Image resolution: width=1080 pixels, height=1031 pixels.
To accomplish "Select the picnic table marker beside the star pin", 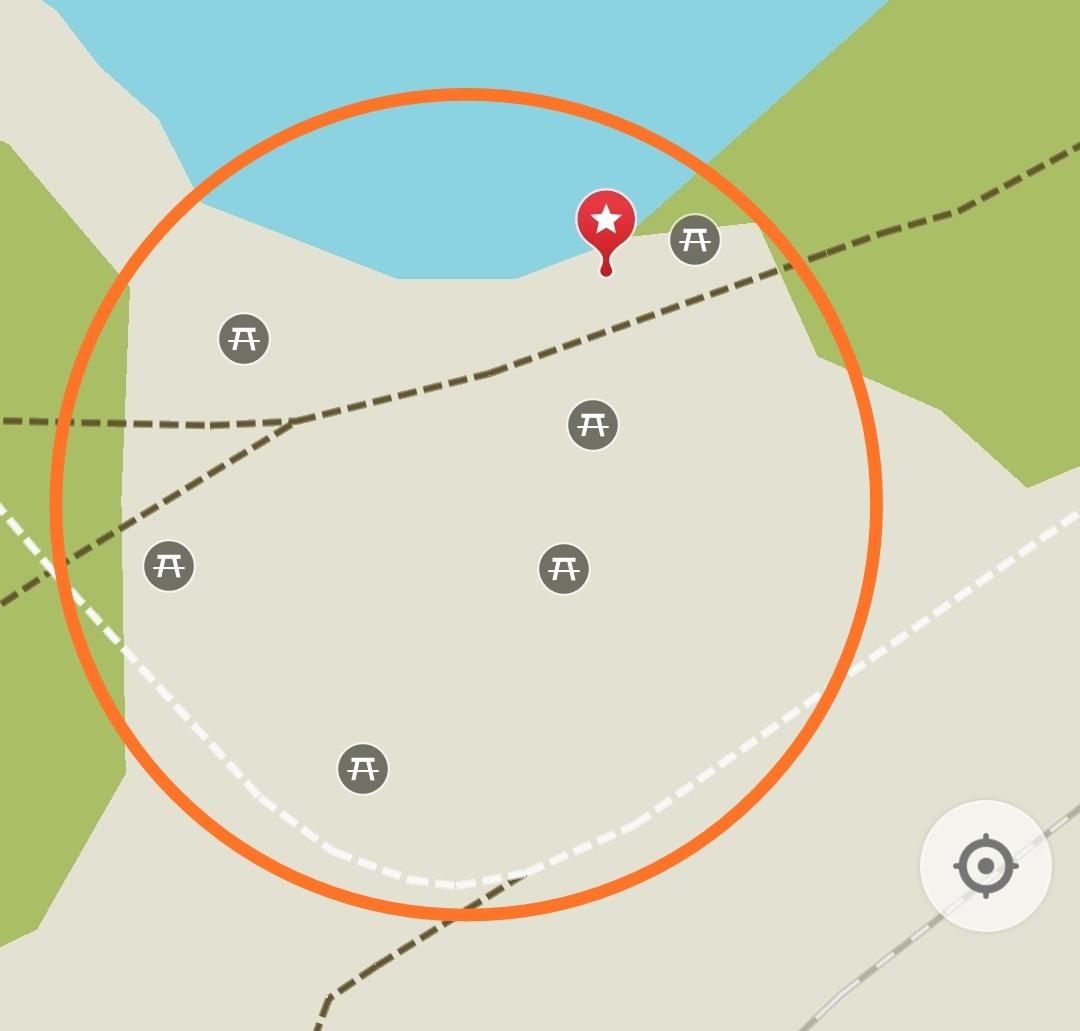I will 695,240.
